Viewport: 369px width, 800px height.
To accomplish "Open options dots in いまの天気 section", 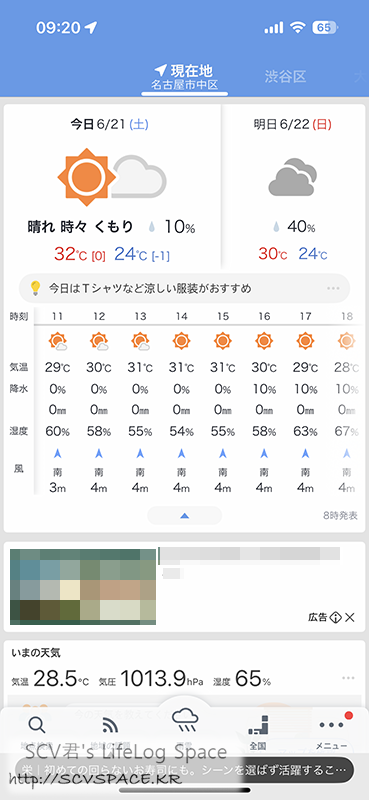I will click(x=348, y=678).
